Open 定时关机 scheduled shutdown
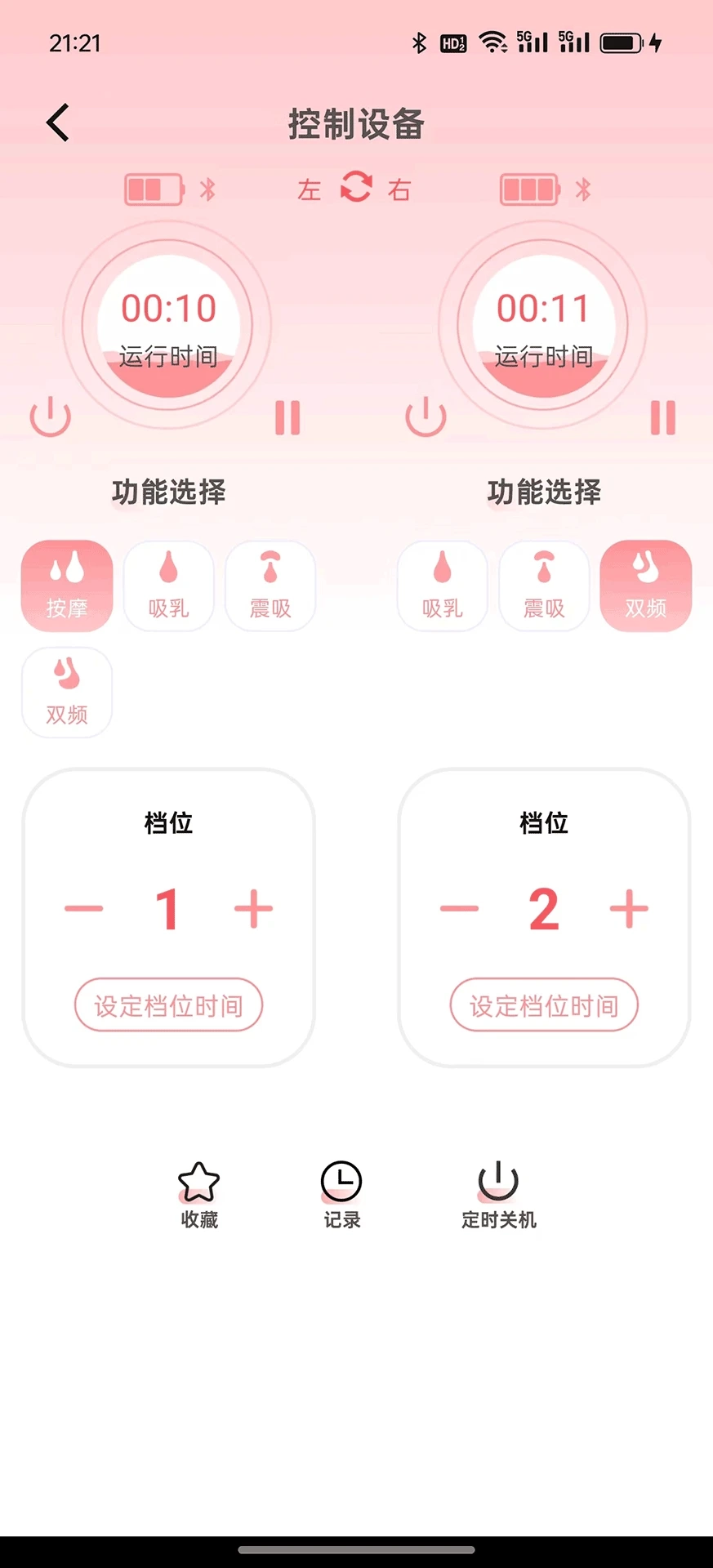Screen dimensions: 713x1568 [497, 1195]
